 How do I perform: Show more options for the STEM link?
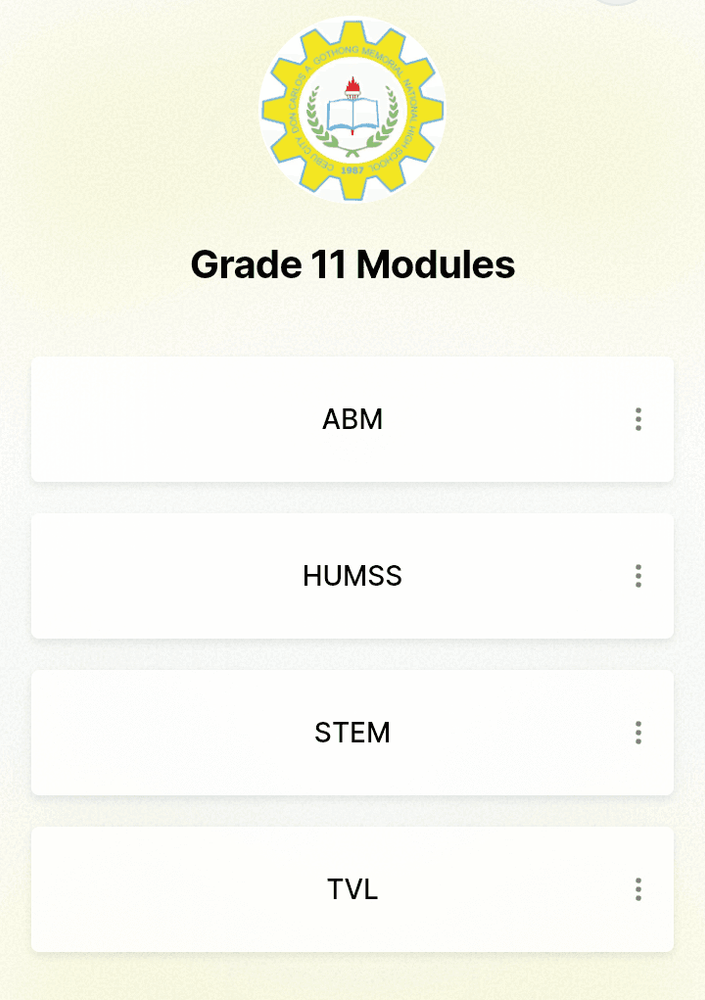[x=638, y=733]
